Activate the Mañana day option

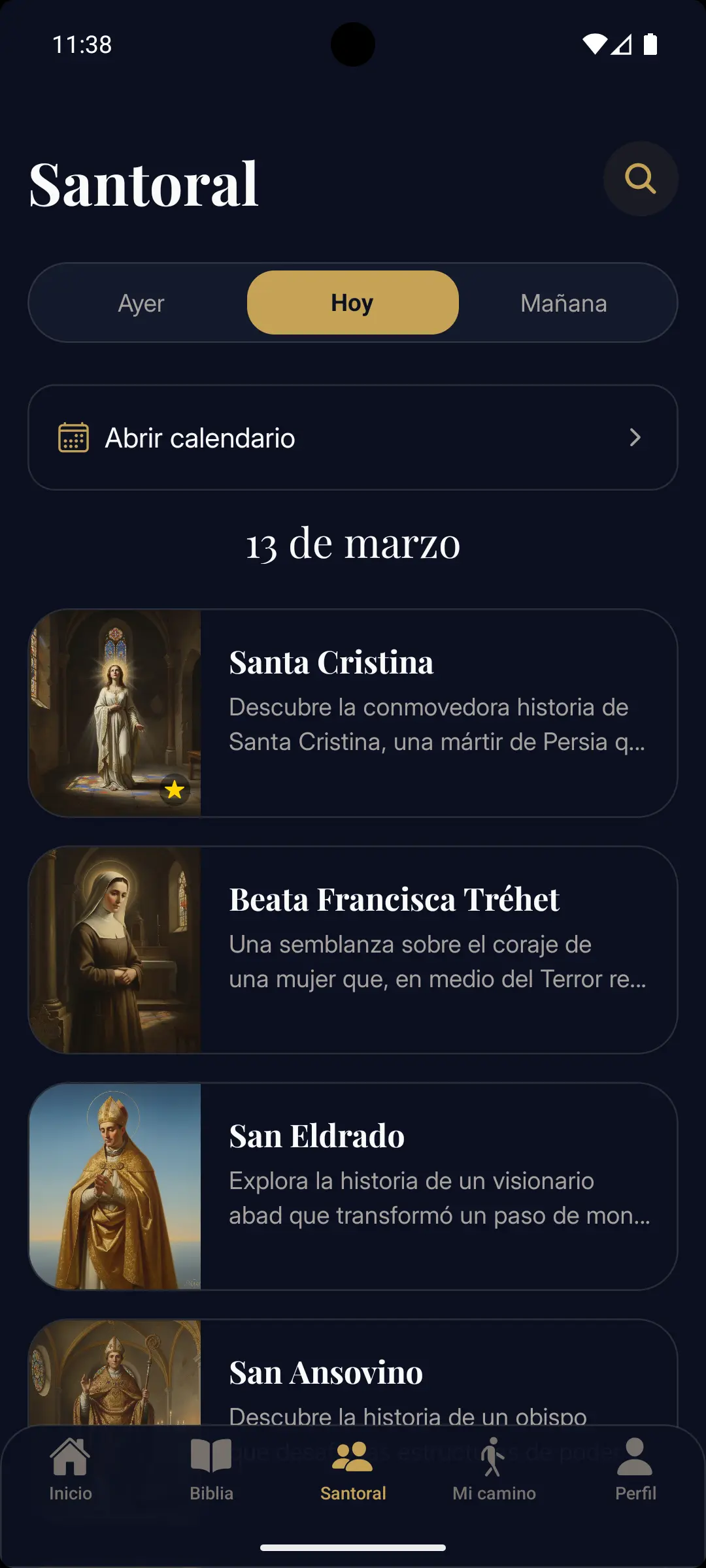(565, 302)
